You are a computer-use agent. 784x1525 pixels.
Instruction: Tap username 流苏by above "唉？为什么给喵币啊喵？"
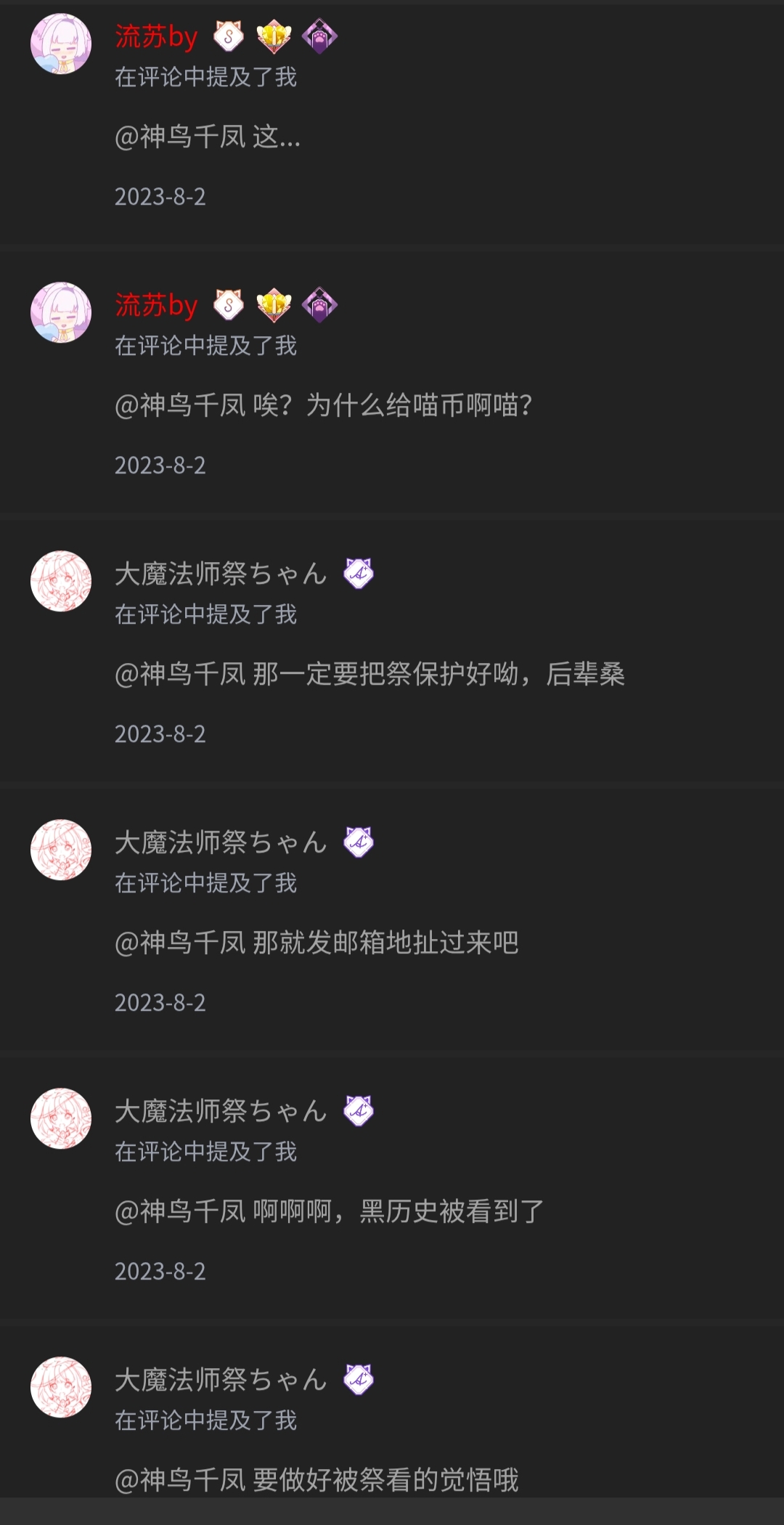(156, 305)
